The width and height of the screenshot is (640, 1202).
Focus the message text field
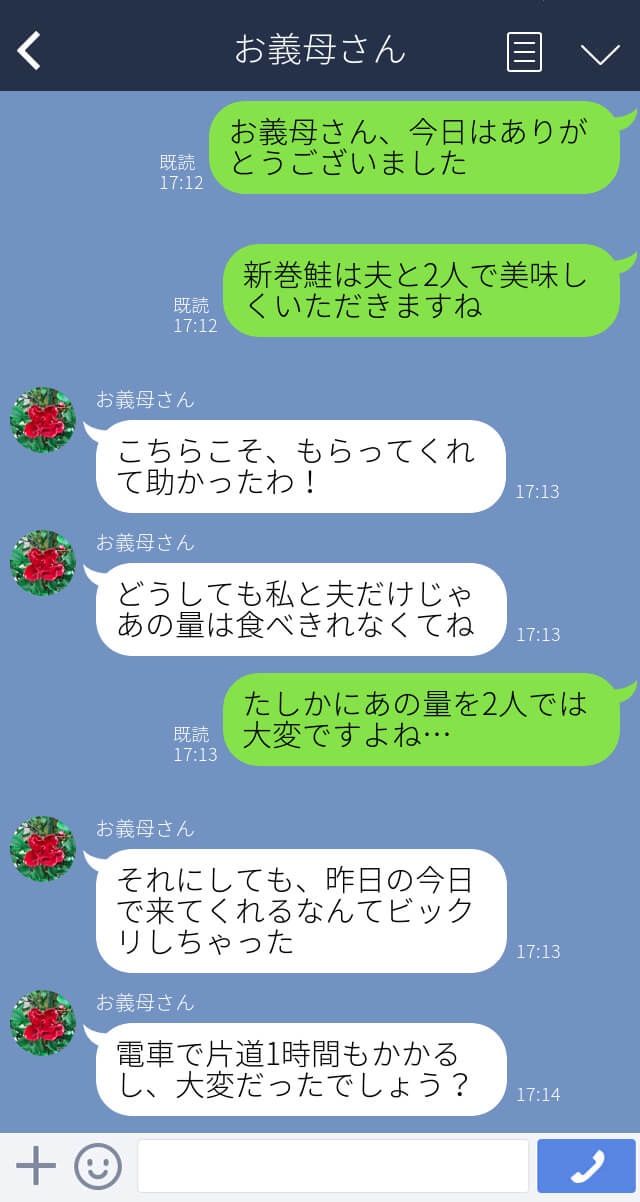coord(332,1166)
